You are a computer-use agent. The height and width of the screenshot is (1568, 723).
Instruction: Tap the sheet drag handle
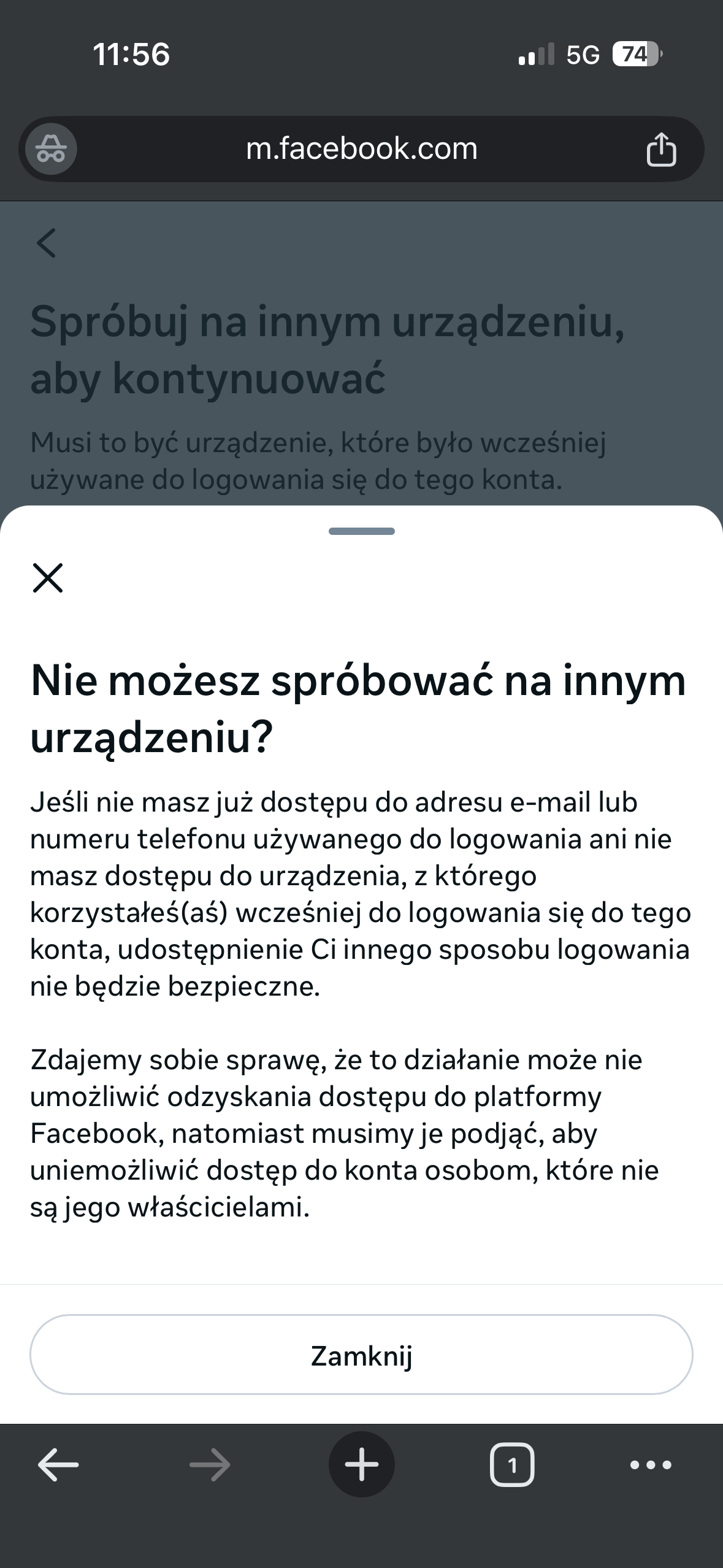click(362, 531)
